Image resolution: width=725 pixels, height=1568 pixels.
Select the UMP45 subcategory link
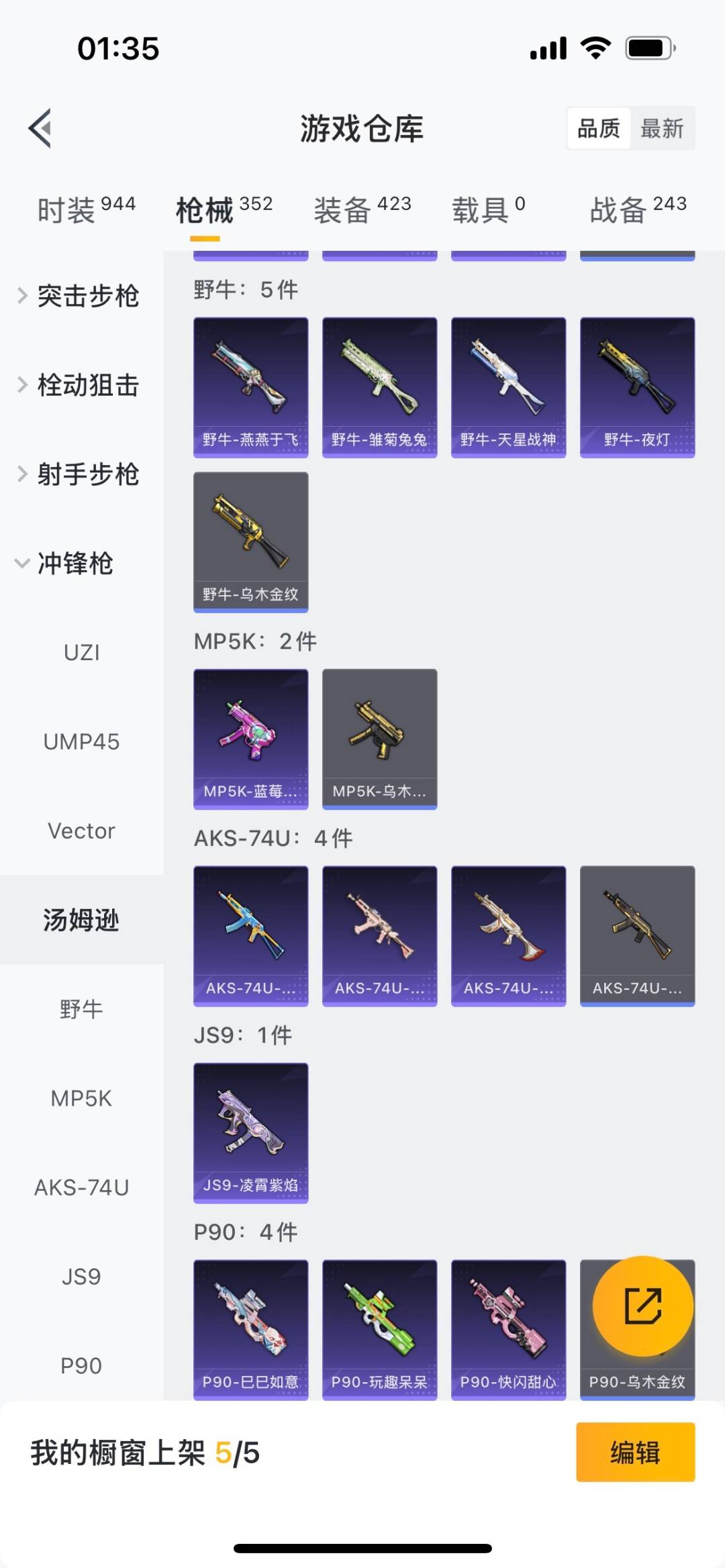81,742
